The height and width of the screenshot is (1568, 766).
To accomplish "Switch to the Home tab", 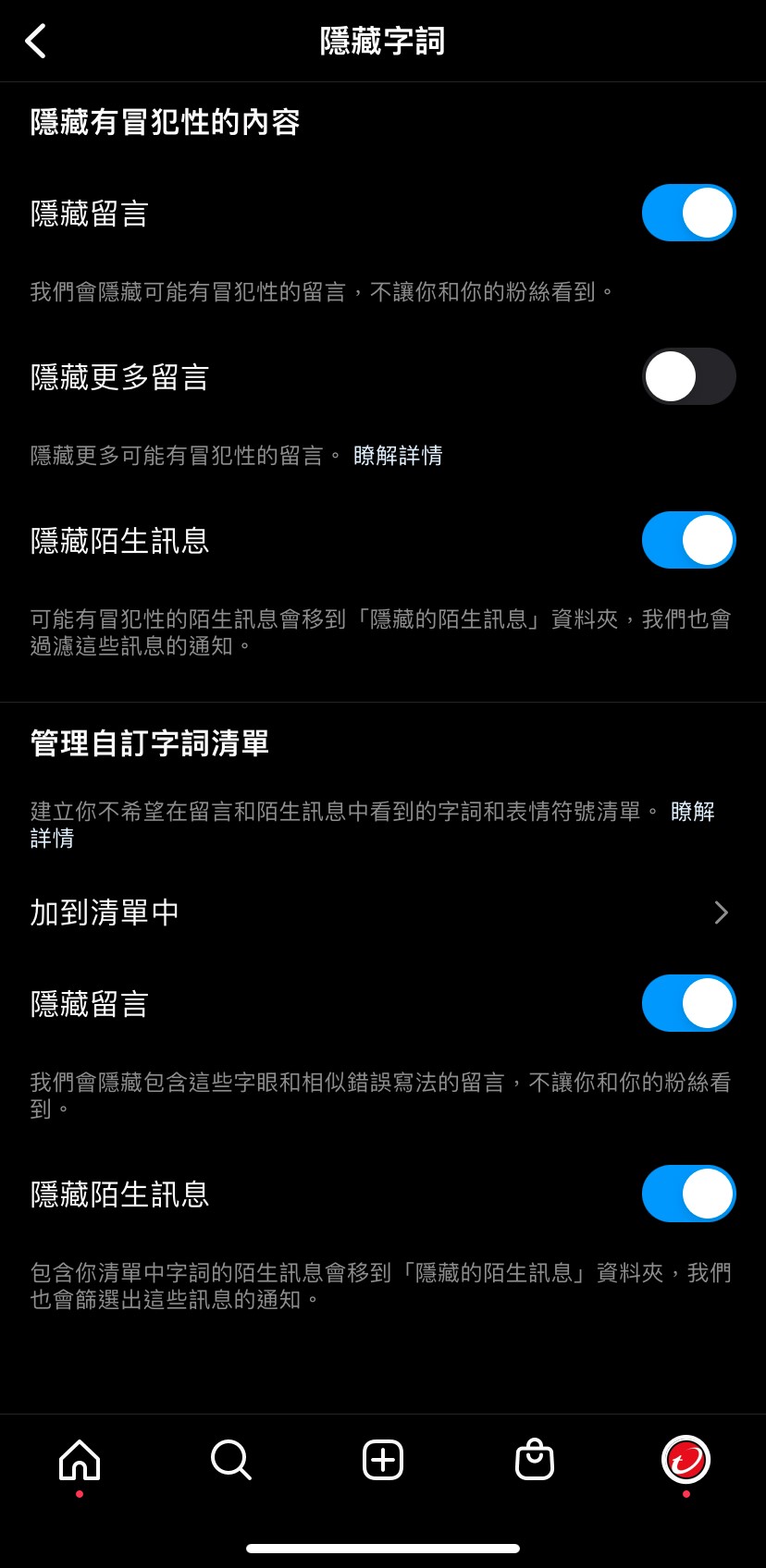I will click(x=80, y=1461).
